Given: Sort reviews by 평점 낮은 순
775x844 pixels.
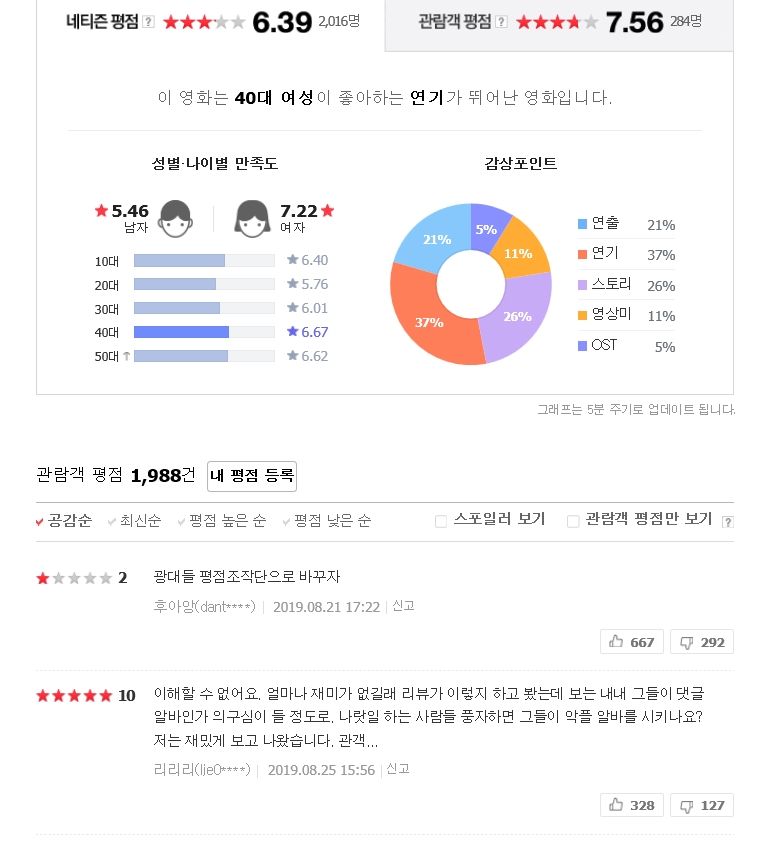Looking at the screenshot, I should coord(332,521).
